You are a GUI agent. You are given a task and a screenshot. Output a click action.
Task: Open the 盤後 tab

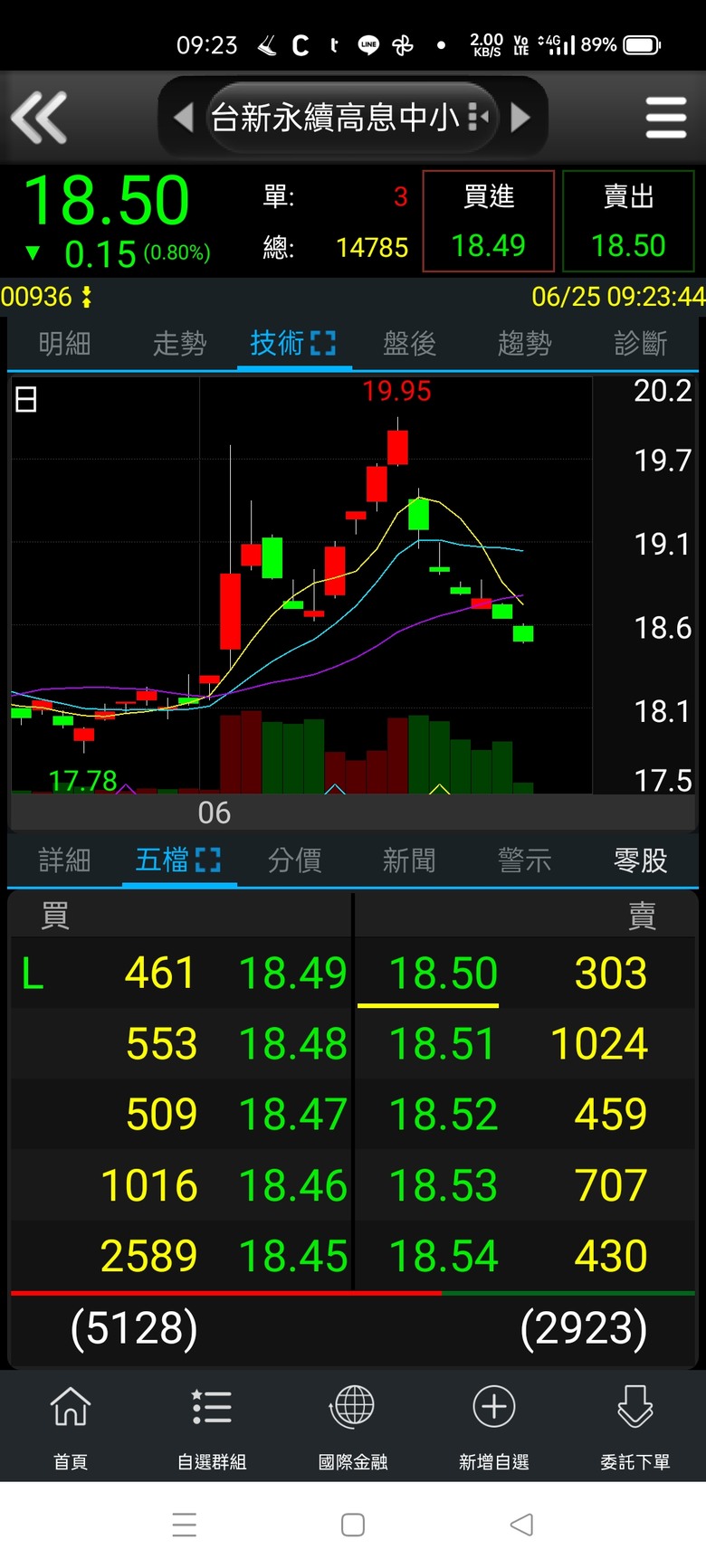click(x=409, y=344)
